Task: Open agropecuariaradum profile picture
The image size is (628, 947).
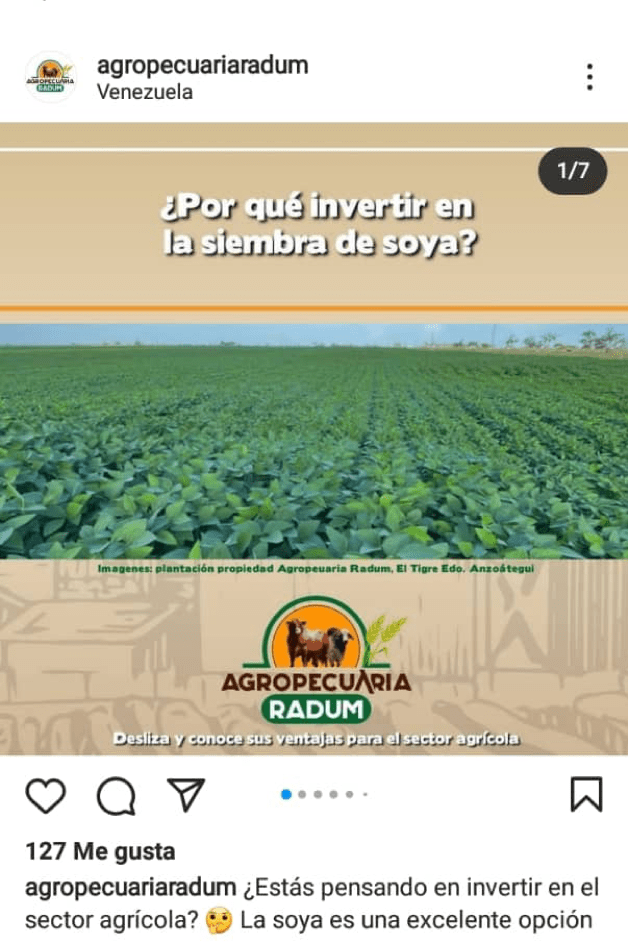Action: click(50, 77)
